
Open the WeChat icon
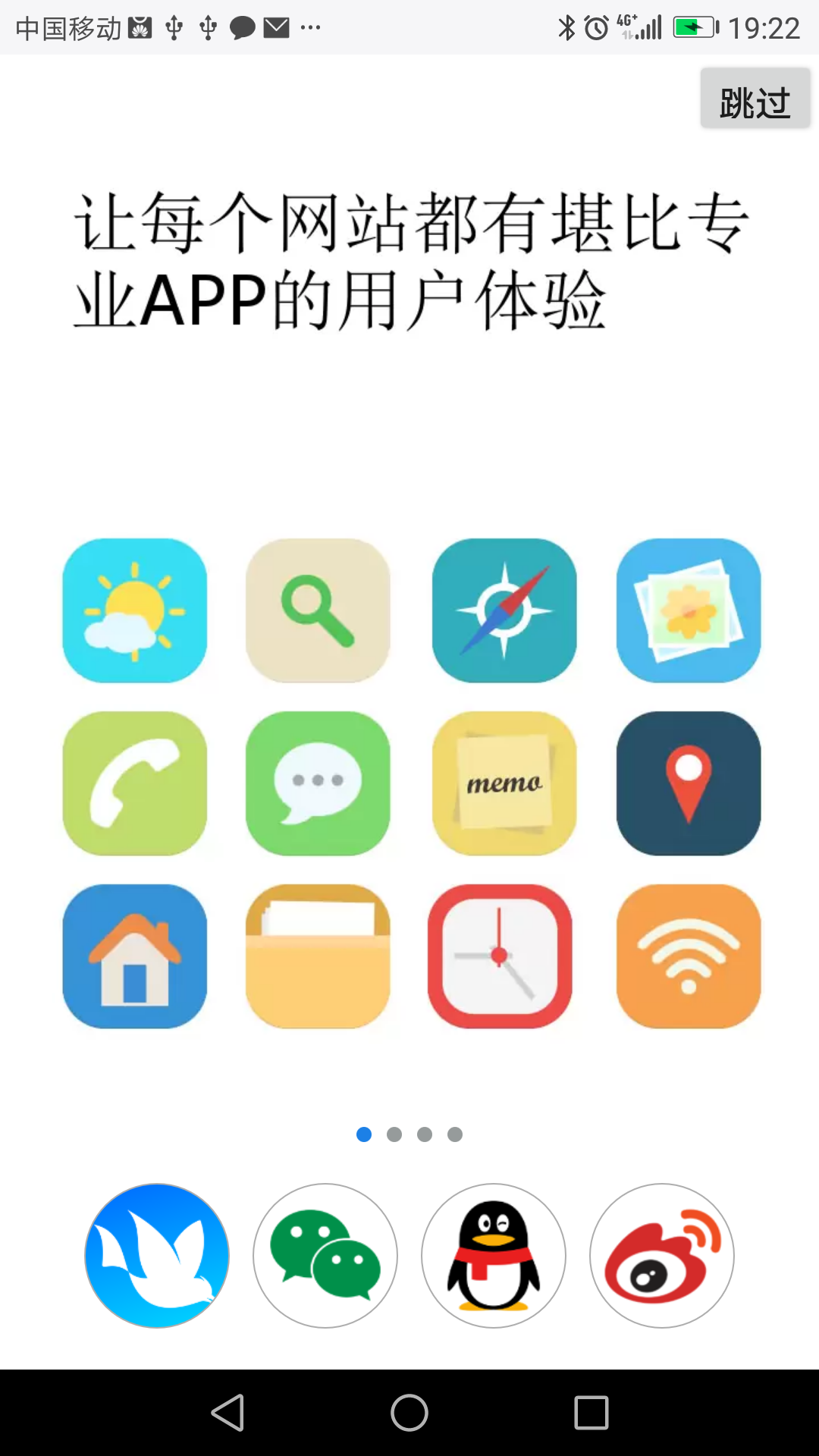pyautogui.click(x=325, y=1257)
